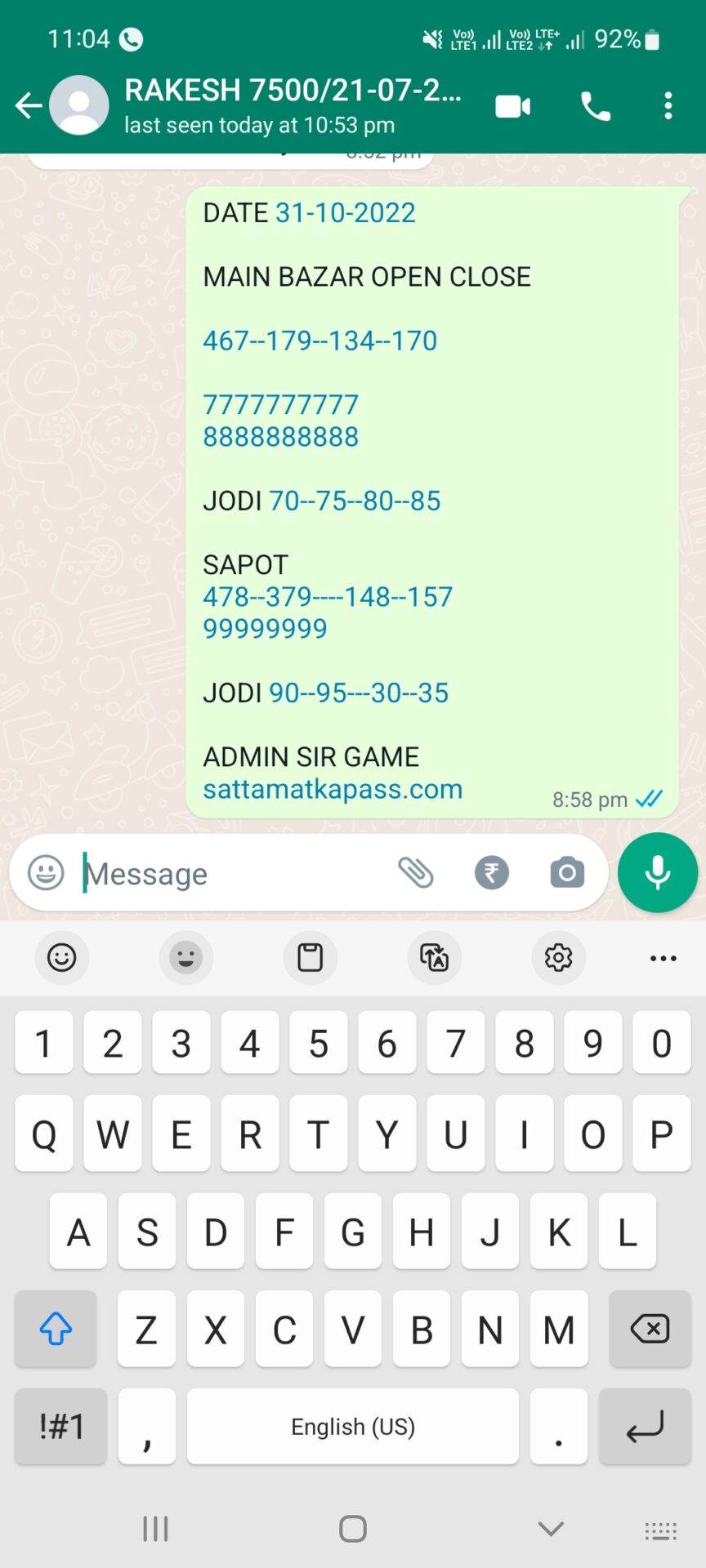This screenshot has width=706, height=1568.
Task: Open the rupee payment option
Action: 492,873
